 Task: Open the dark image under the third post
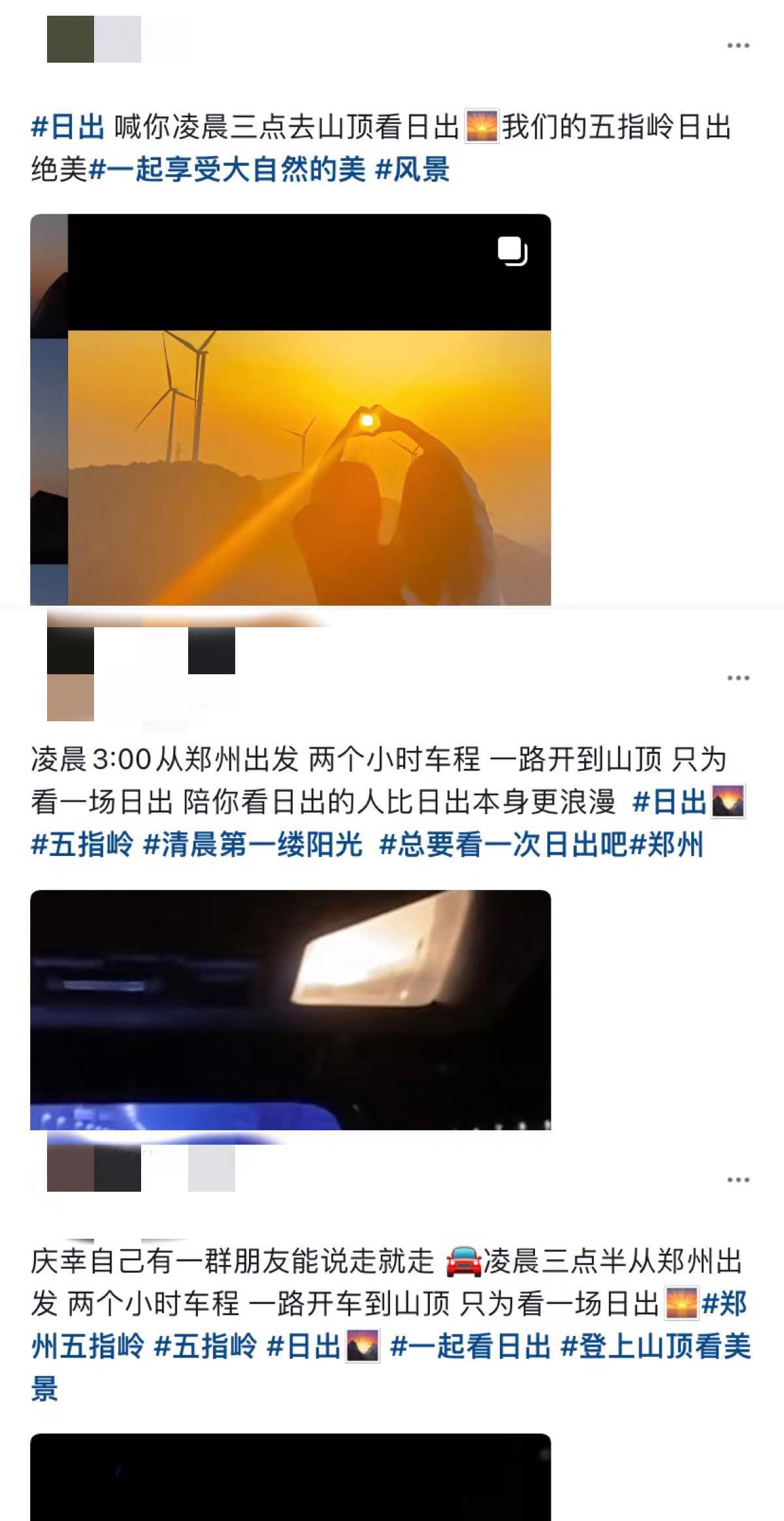click(x=290, y=1478)
